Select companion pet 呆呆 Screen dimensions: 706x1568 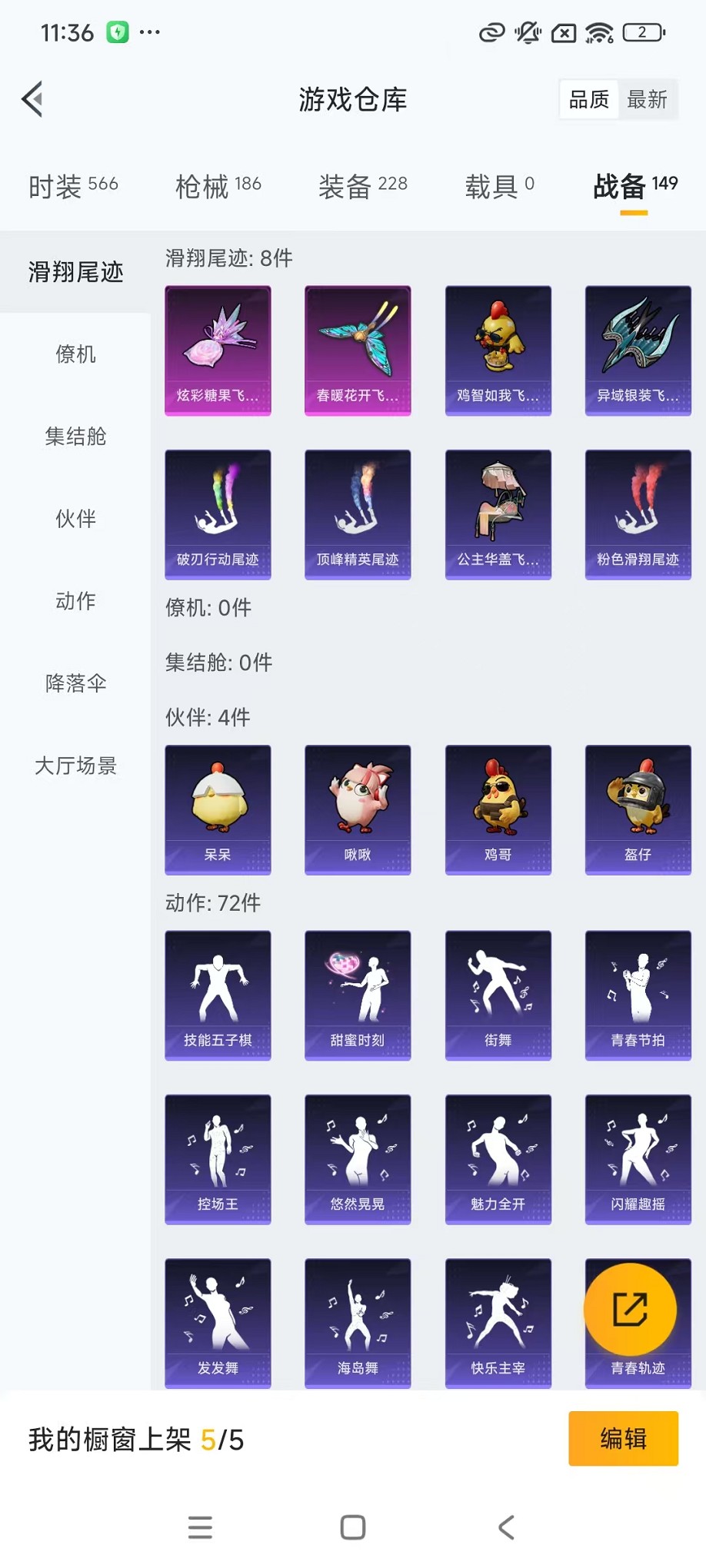click(218, 809)
